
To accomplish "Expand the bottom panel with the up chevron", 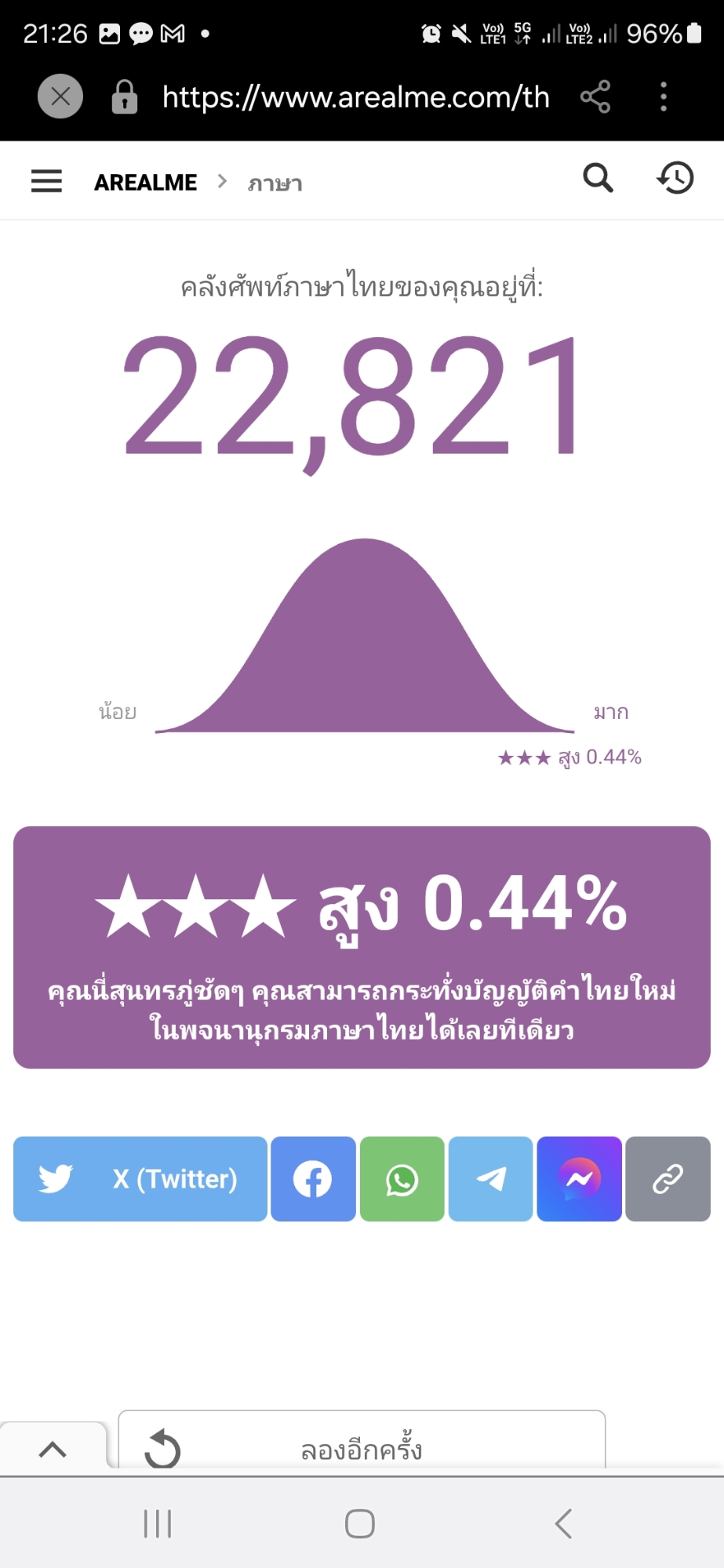I will pyautogui.click(x=53, y=1450).
